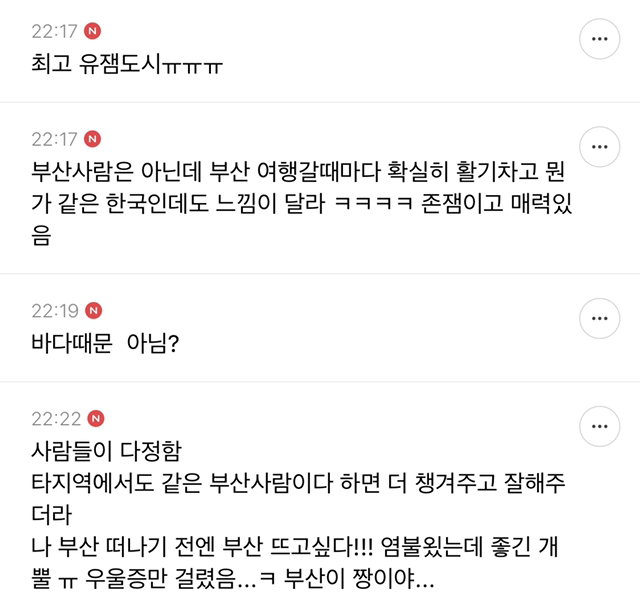Open more options for the 22:22 comment '사람들이 다정함'

[x=600, y=427]
